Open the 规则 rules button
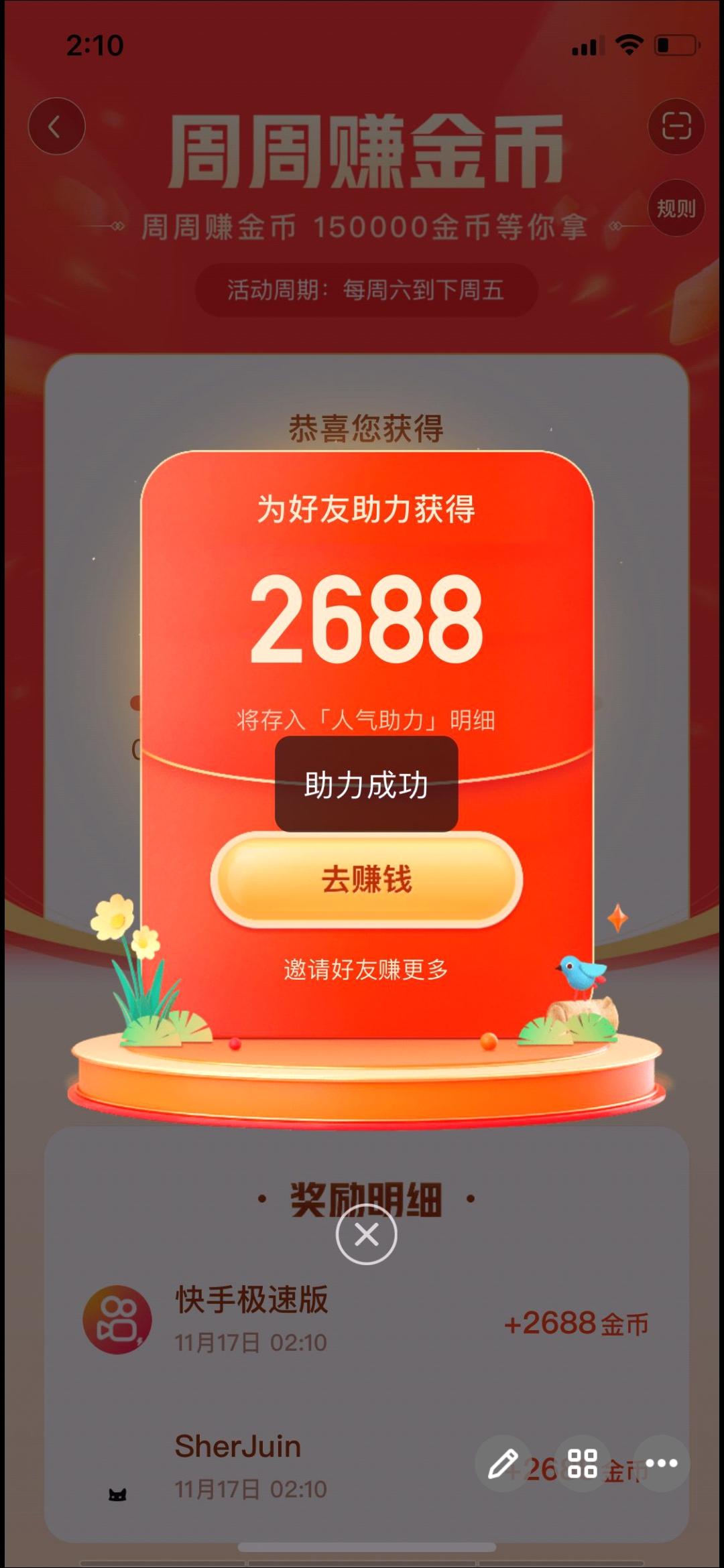The height and width of the screenshot is (1568, 724). [x=676, y=208]
